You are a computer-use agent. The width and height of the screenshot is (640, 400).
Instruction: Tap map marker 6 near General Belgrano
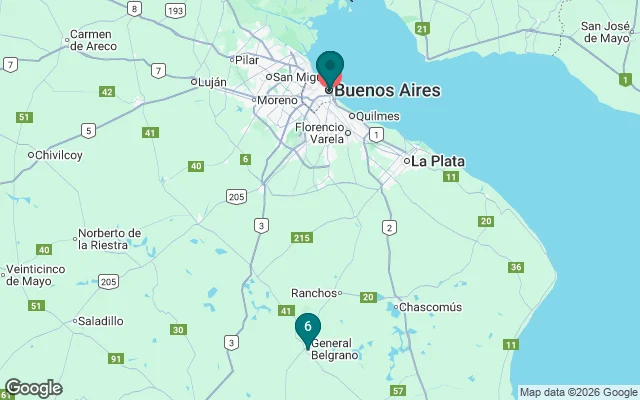[x=308, y=327]
